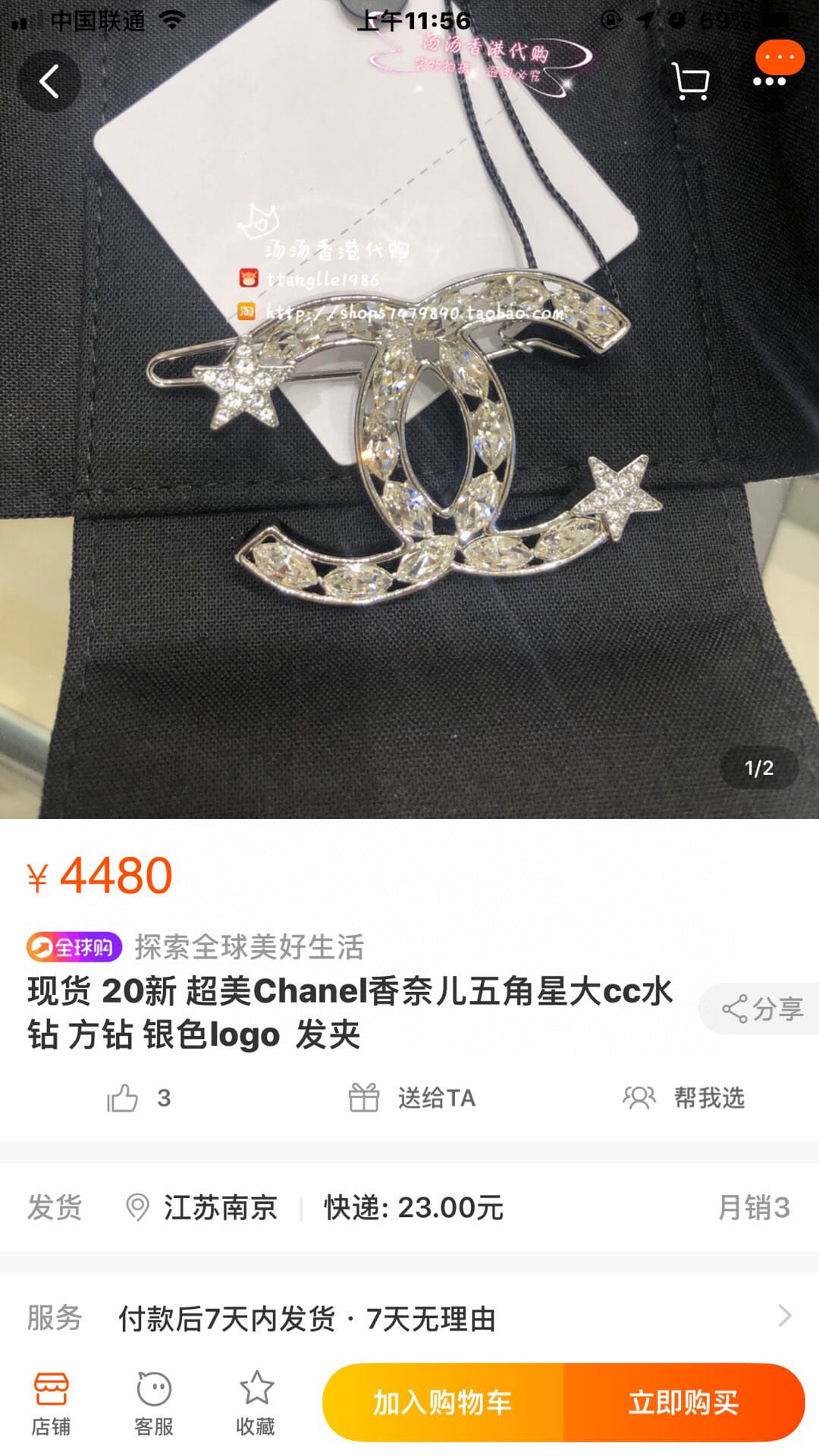Viewport: 819px width, 1456px height.
Task: Like this item with the thumbs-up
Action: (x=124, y=1098)
